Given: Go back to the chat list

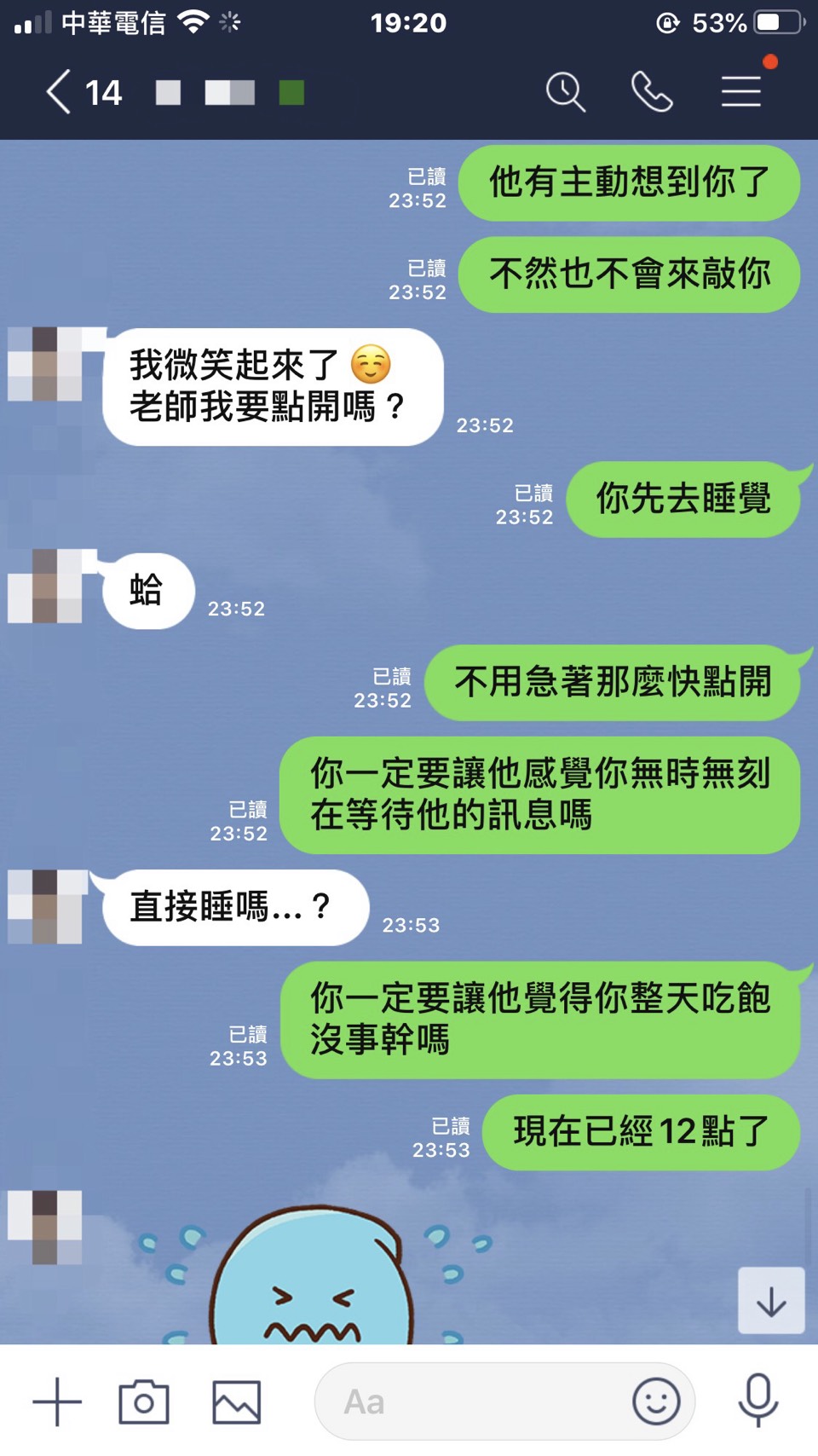Looking at the screenshot, I should coord(60,92).
